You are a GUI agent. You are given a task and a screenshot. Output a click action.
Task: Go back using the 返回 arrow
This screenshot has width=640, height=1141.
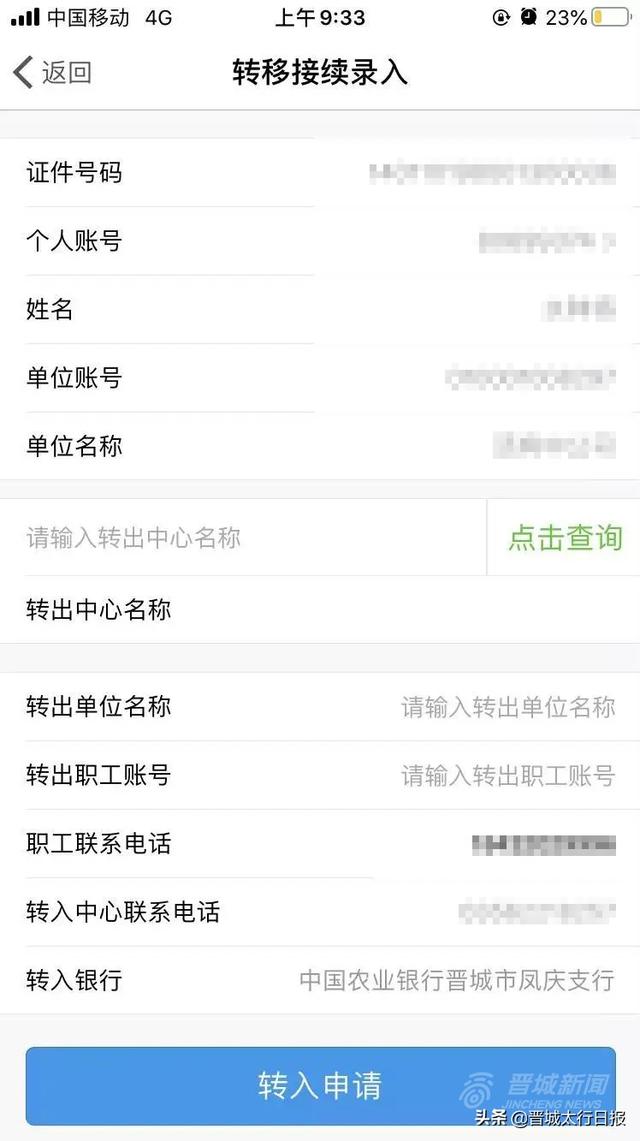(52, 73)
